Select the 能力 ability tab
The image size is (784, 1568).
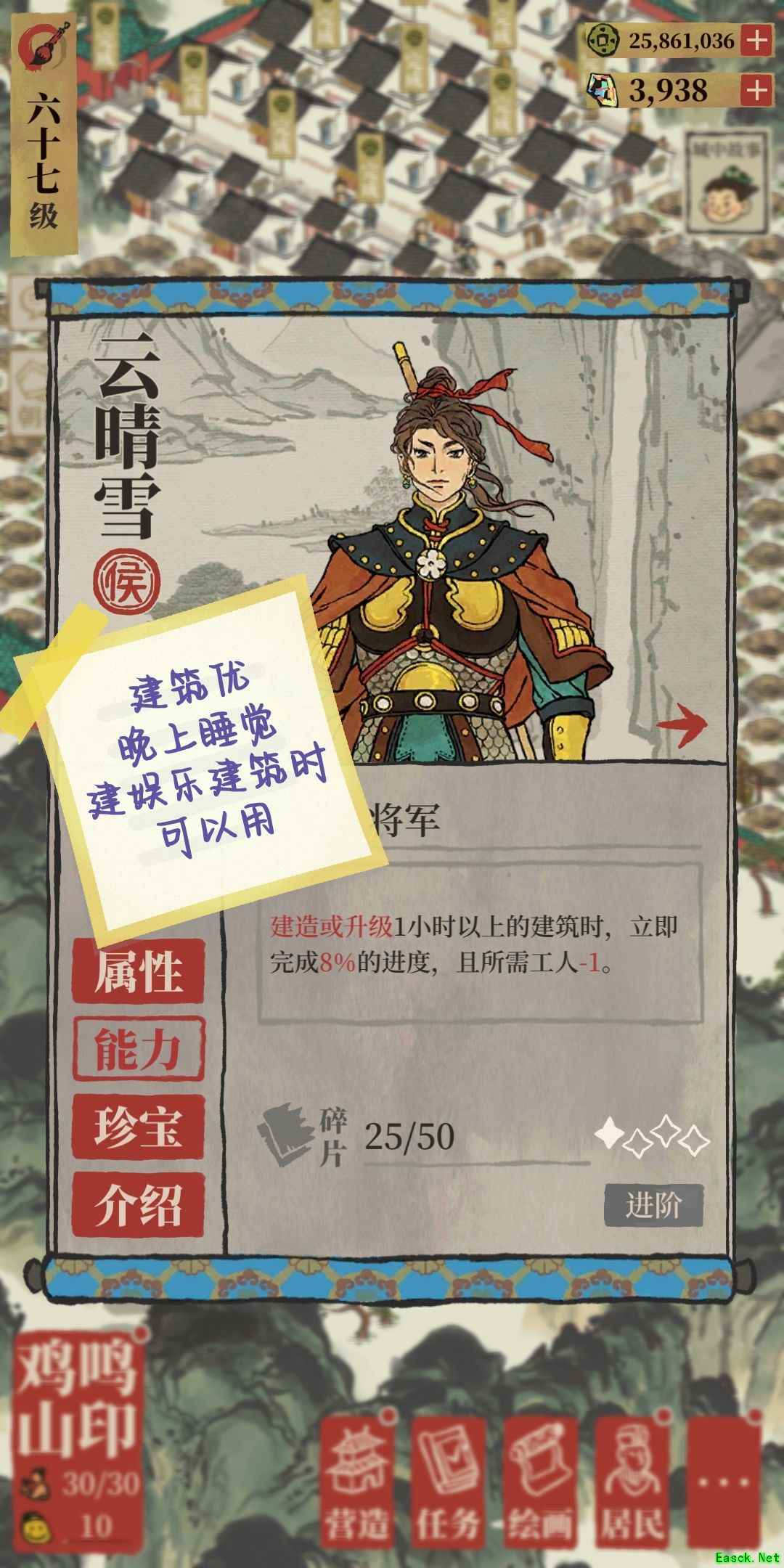[x=138, y=1050]
